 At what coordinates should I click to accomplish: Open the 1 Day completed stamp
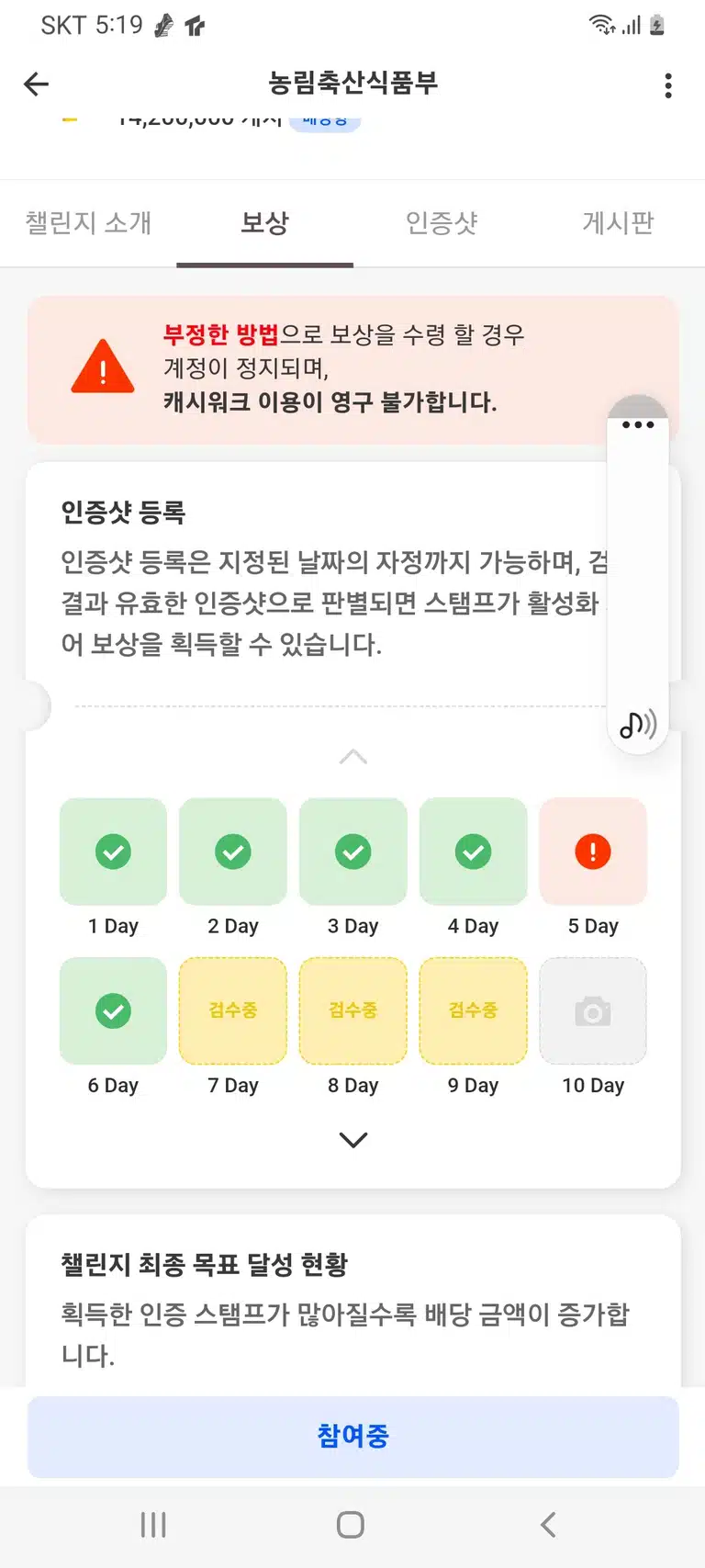(114, 852)
